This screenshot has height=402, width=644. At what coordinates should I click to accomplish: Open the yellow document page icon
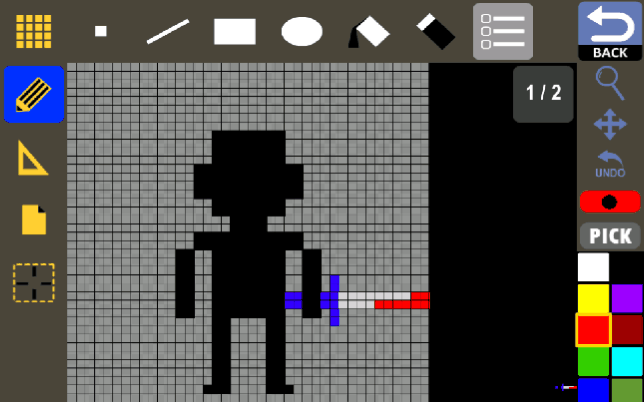coord(33,219)
